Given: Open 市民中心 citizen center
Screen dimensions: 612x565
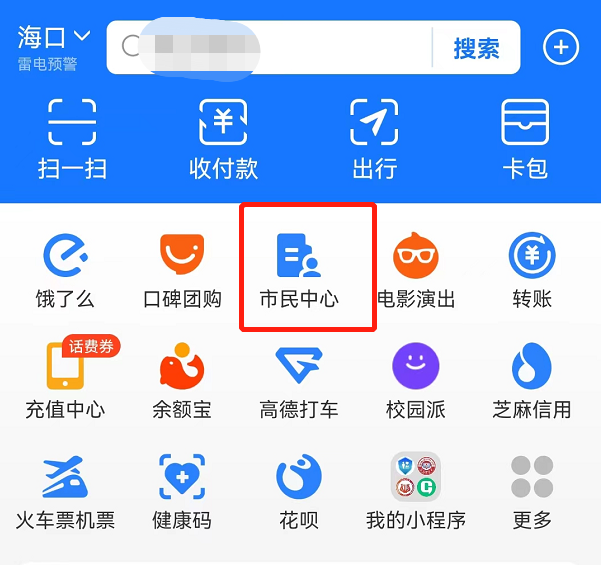Looking at the screenshot, I should [299, 269].
